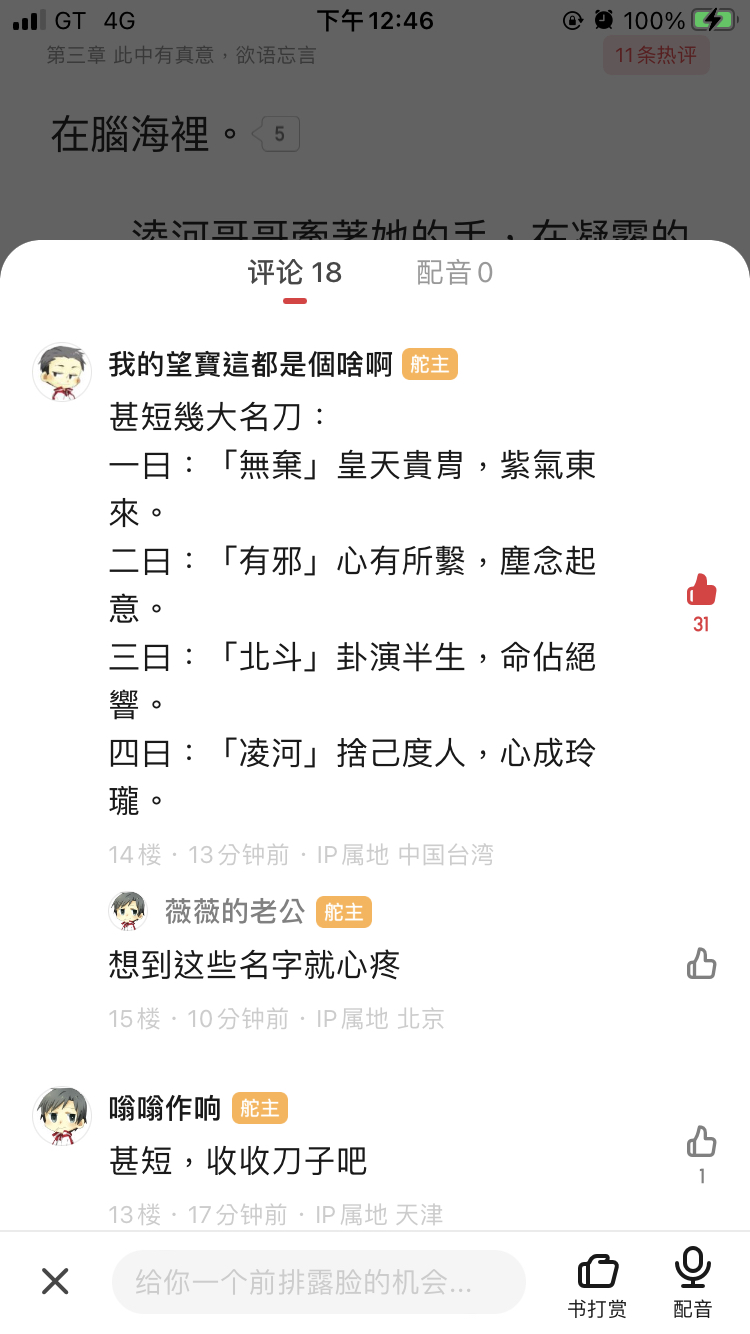Switch to the 配音 tab
This screenshot has height=1334, width=750.
(x=454, y=272)
